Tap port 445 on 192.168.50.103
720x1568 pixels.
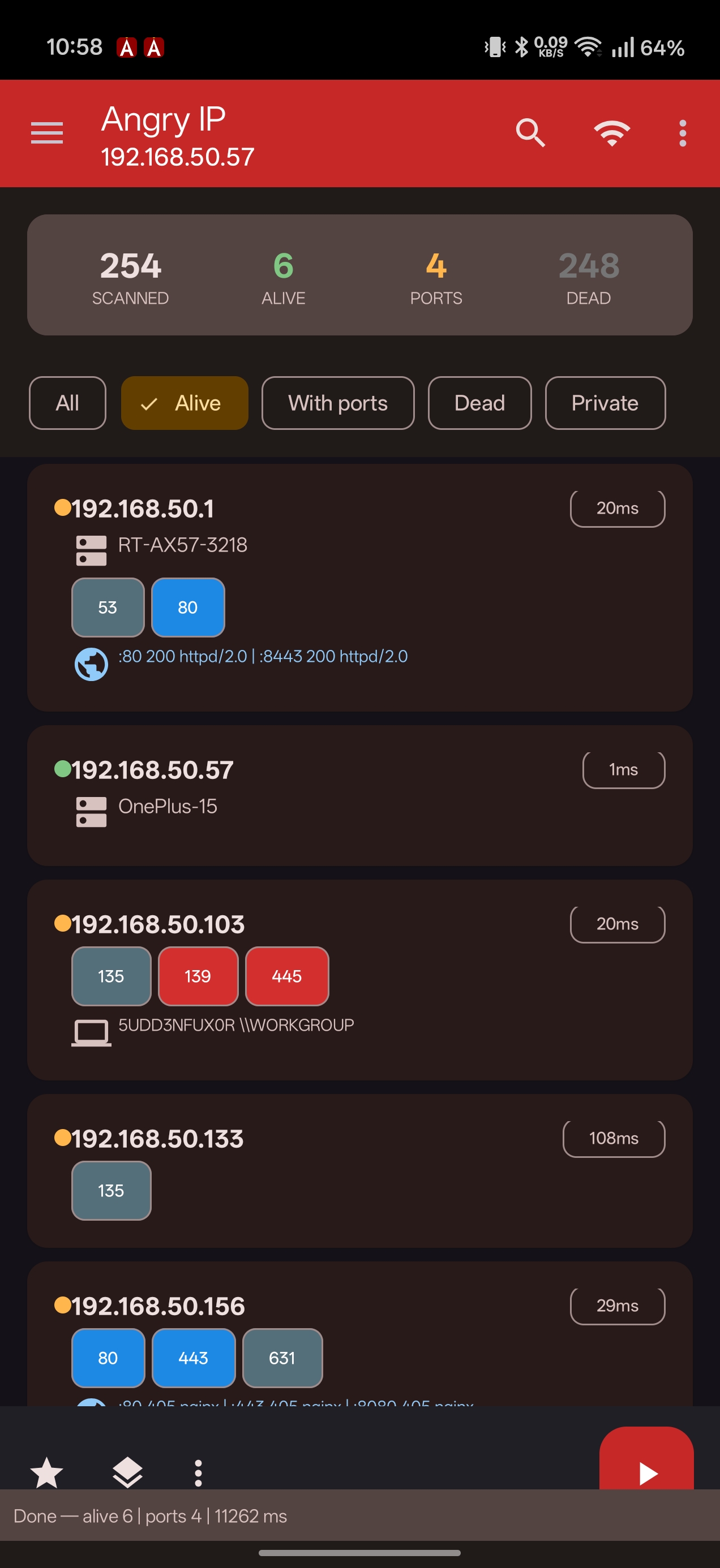pos(287,976)
